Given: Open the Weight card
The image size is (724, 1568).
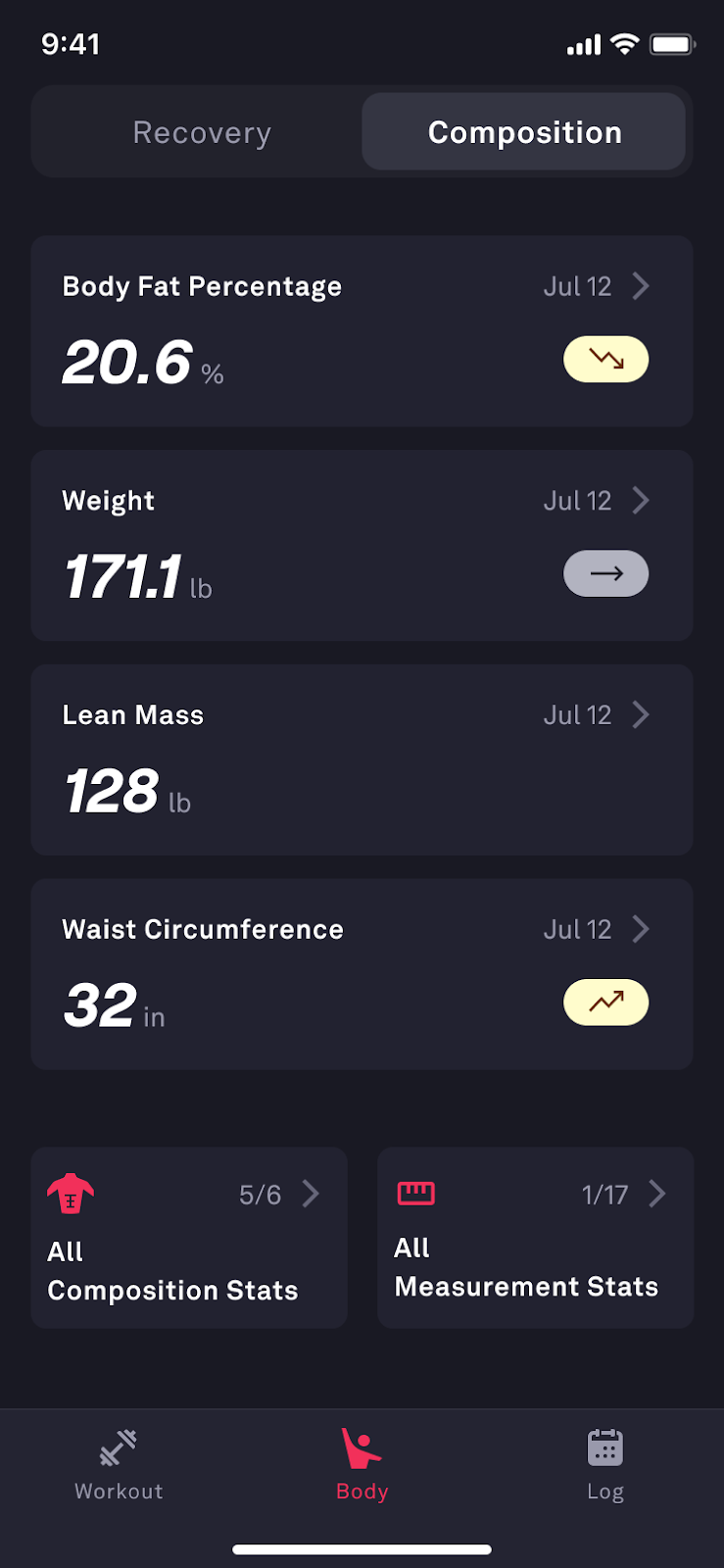Looking at the screenshot, I should pyautogui.click(x=362, y=545).
